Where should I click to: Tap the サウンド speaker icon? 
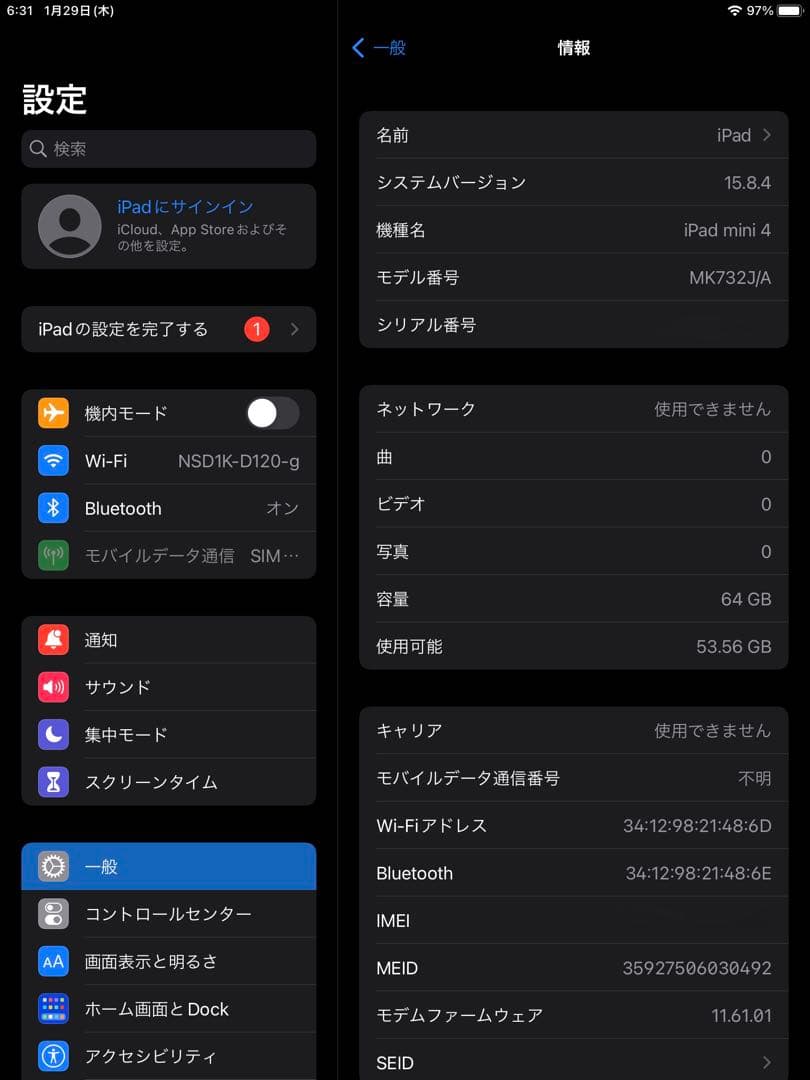[x=53, y=687]
